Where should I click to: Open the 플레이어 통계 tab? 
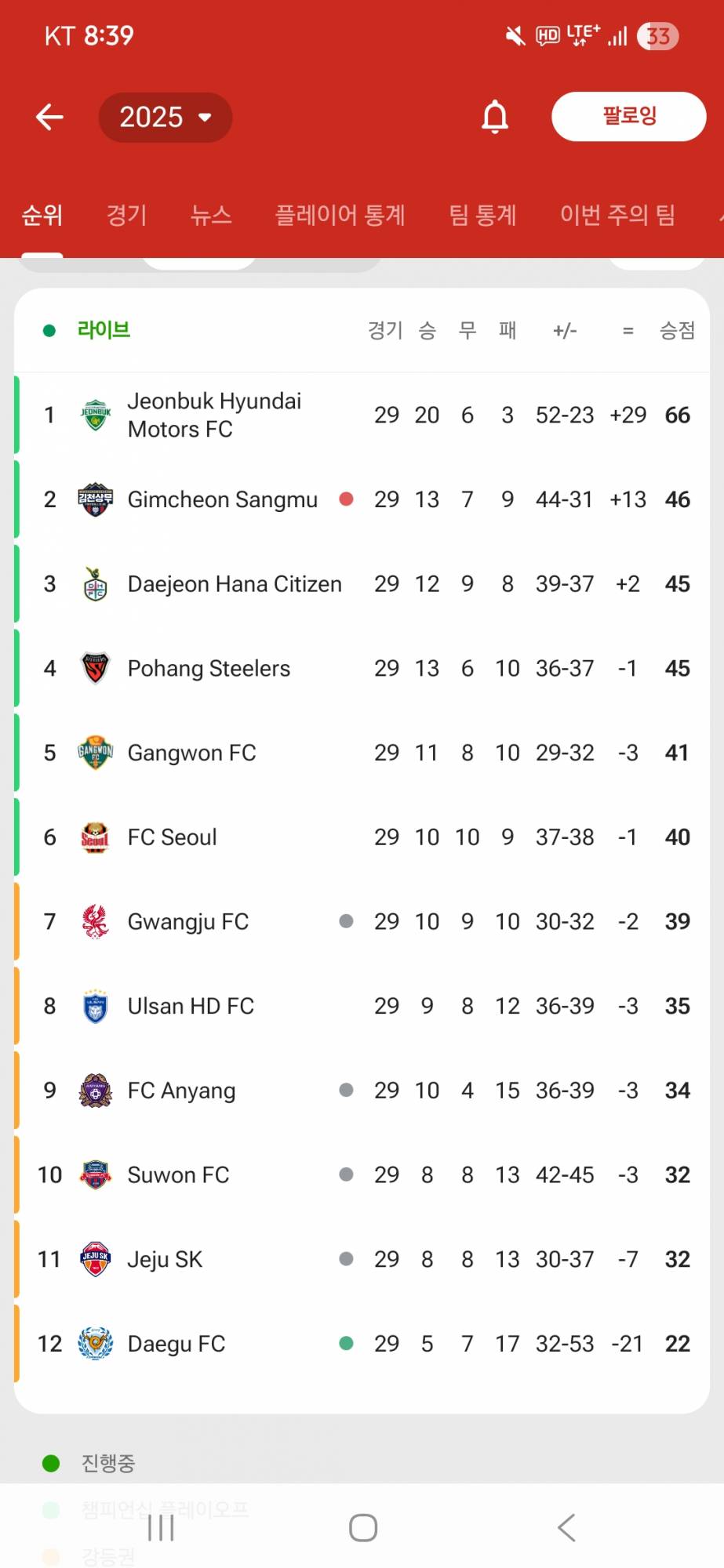pos(340,215)
